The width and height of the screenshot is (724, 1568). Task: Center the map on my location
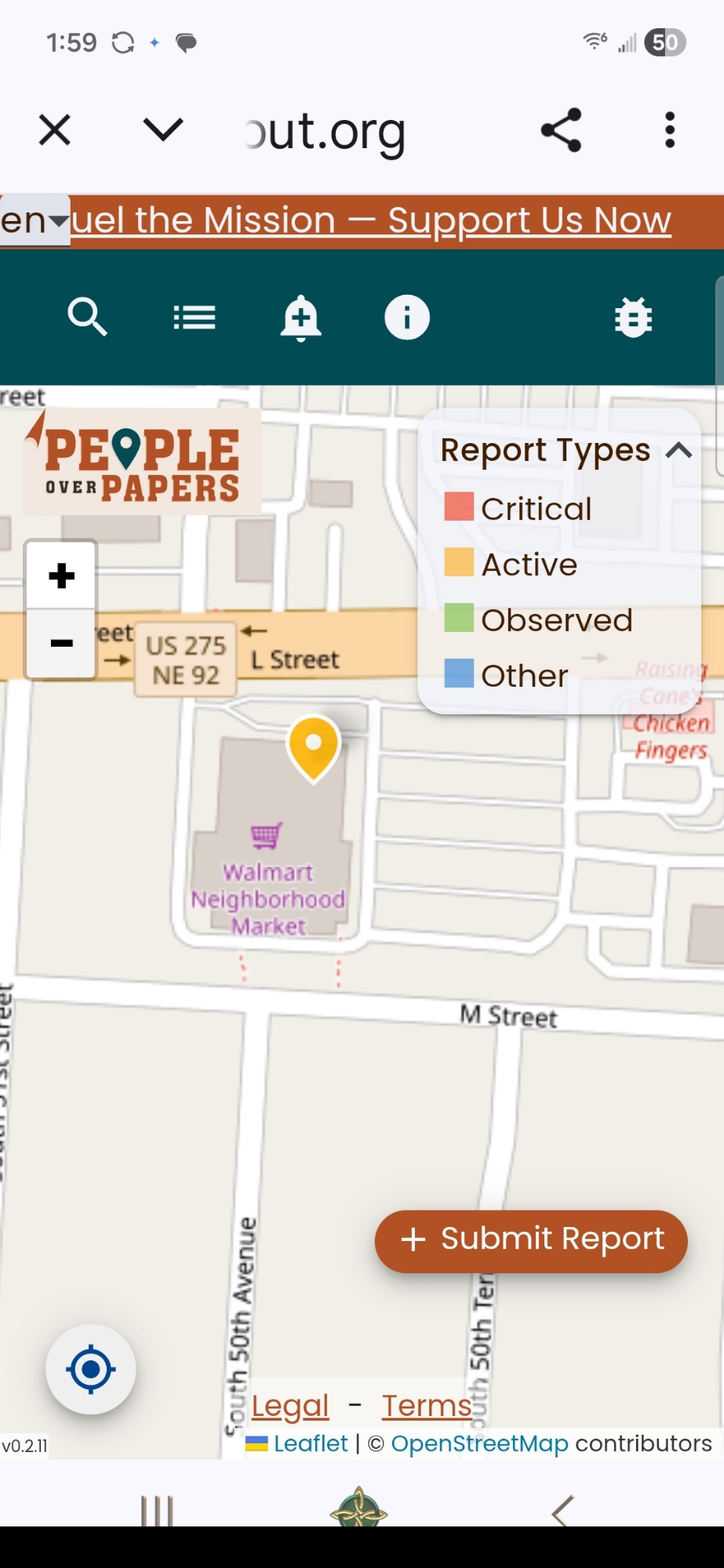click(x=91, y=1370)
